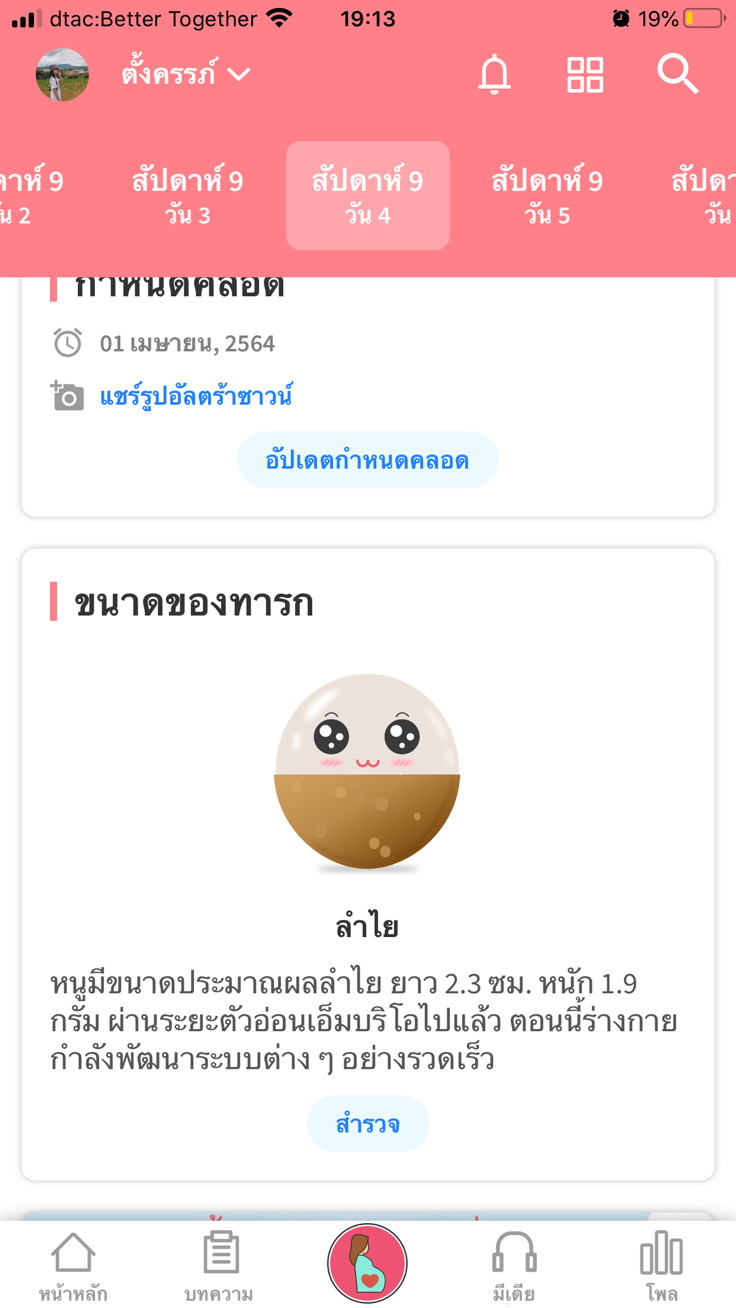
Task: Select the currently active สัปดาห์ 9 วัน 4 tab
Action: (x=368, y=195)
